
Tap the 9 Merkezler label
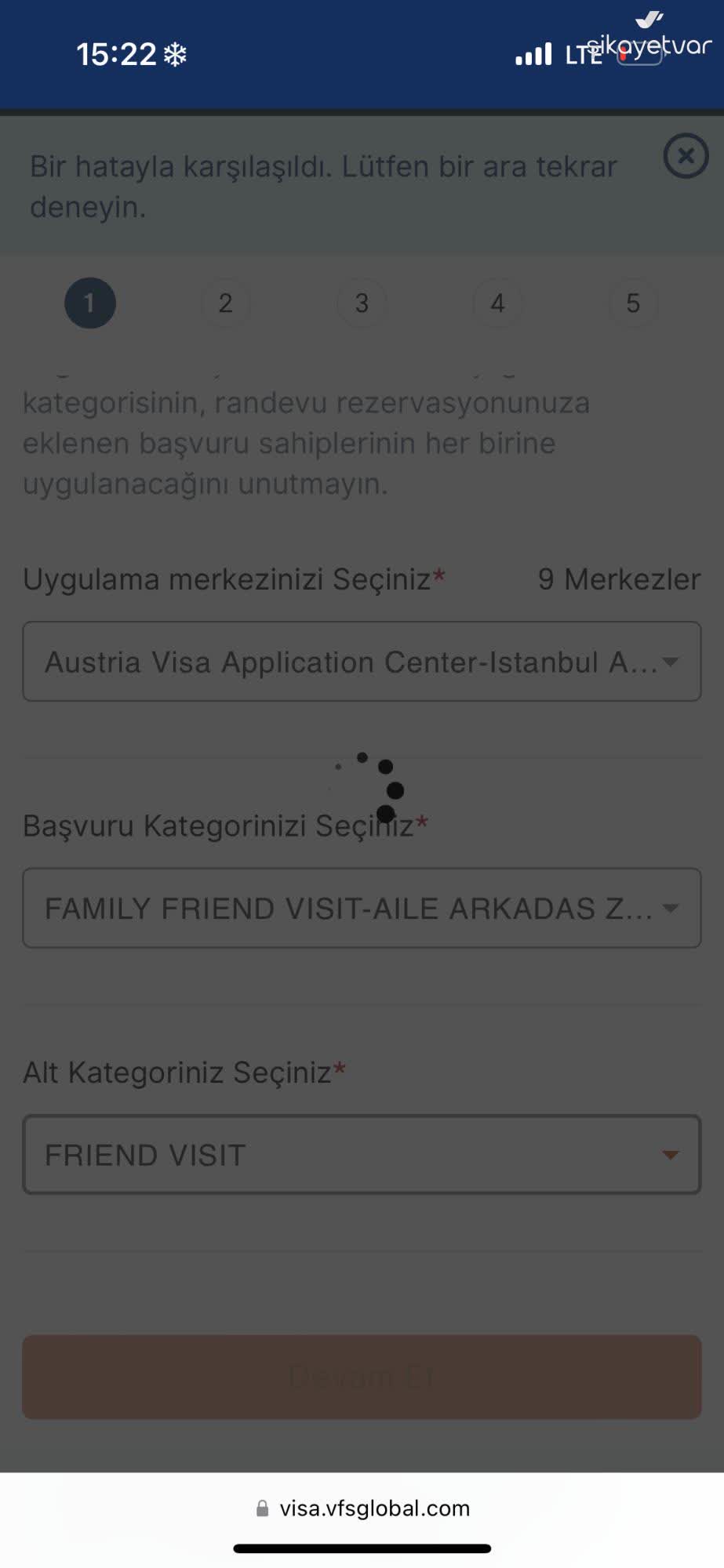tap(619, 579)
